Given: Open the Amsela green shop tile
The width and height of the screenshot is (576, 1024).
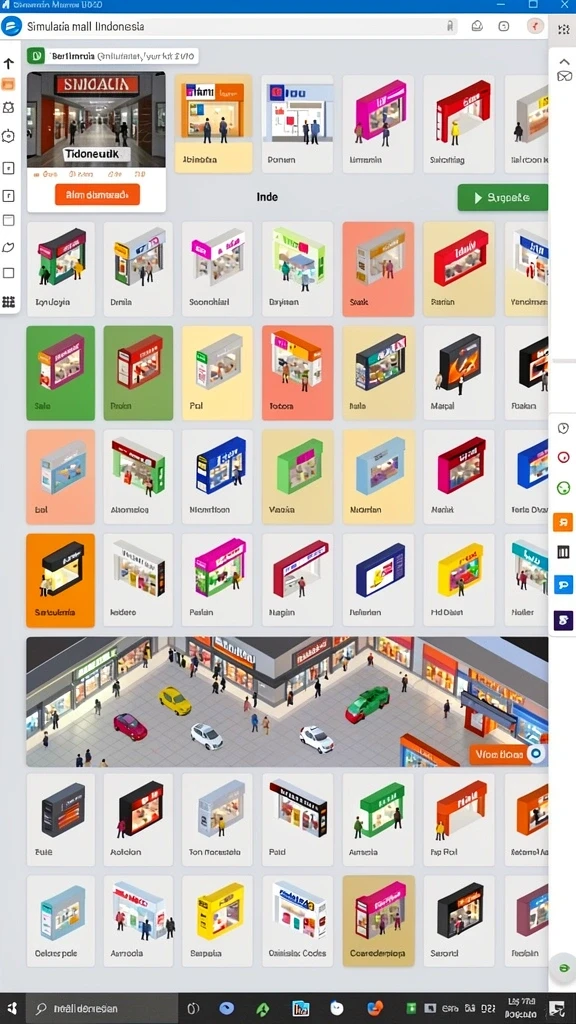Looking at the screenshot, I should (x=378, y=820).
